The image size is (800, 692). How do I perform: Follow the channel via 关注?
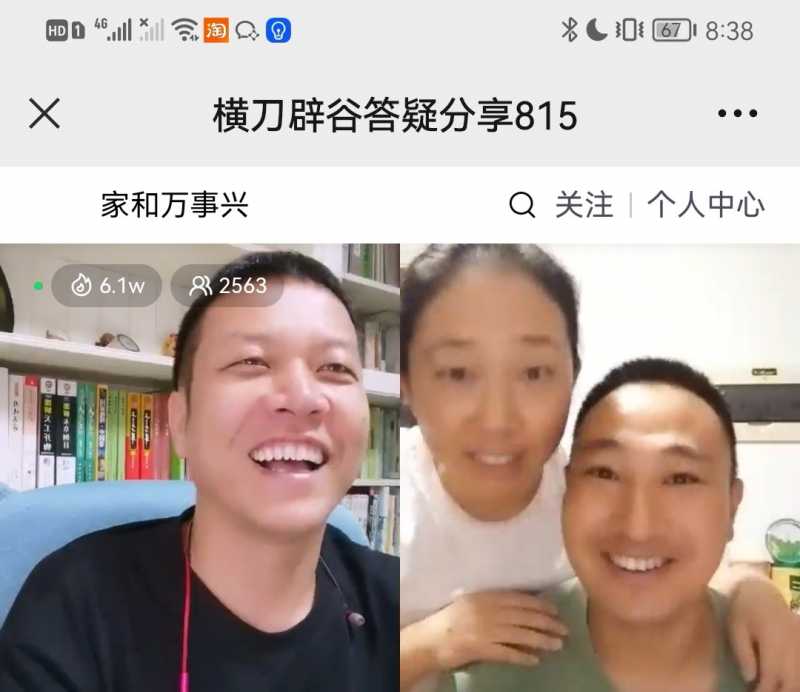[x=584, y=206]
